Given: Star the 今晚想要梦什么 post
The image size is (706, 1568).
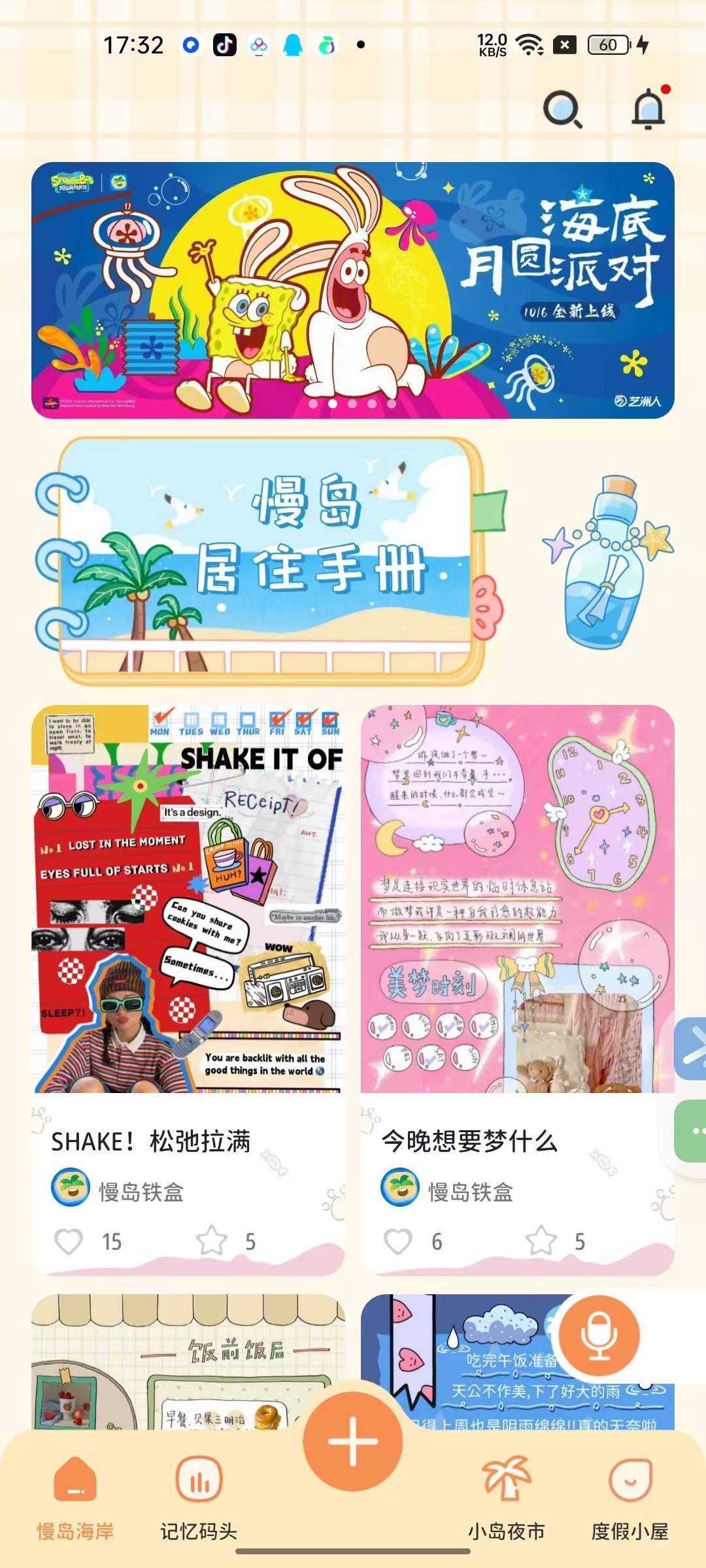Looking at the screenshot, I should point(541,1241).
